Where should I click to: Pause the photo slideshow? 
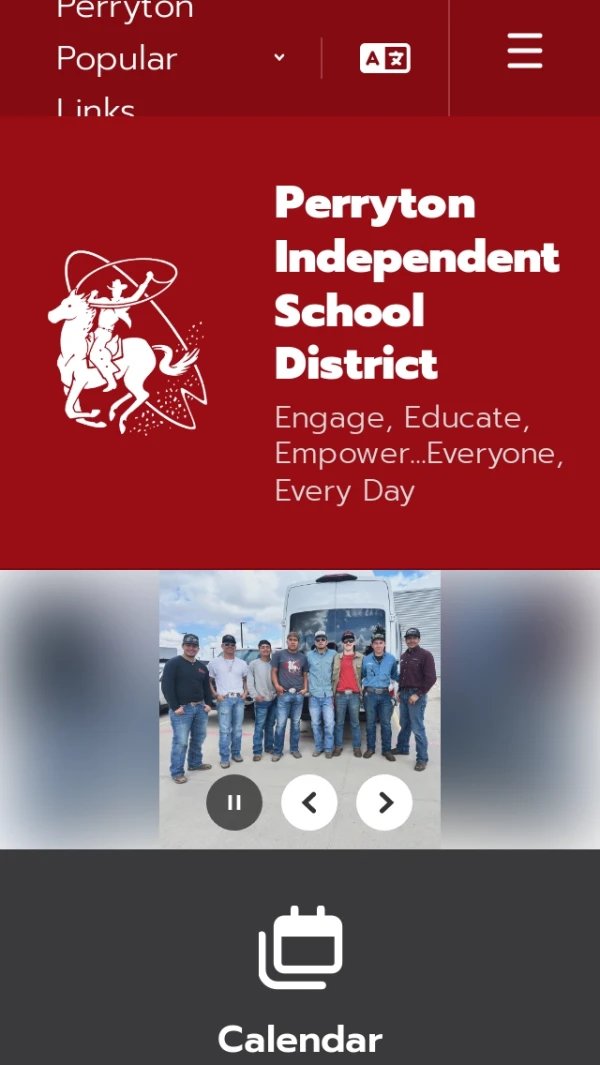(x=234, y=802)
